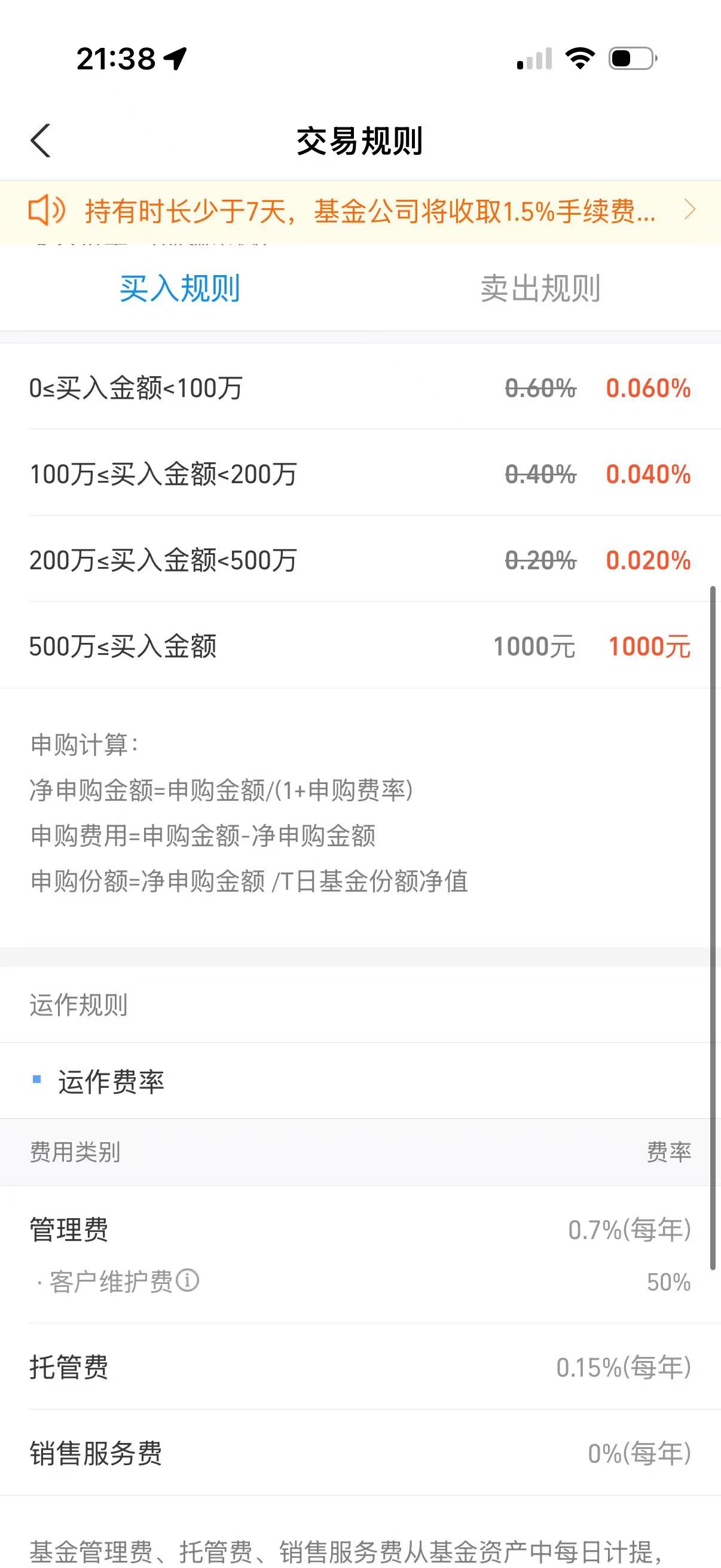Select the 买入规则 tab
Viewport: 721px width, 1568px height.
pyautogui.click(x=179, y=288)
